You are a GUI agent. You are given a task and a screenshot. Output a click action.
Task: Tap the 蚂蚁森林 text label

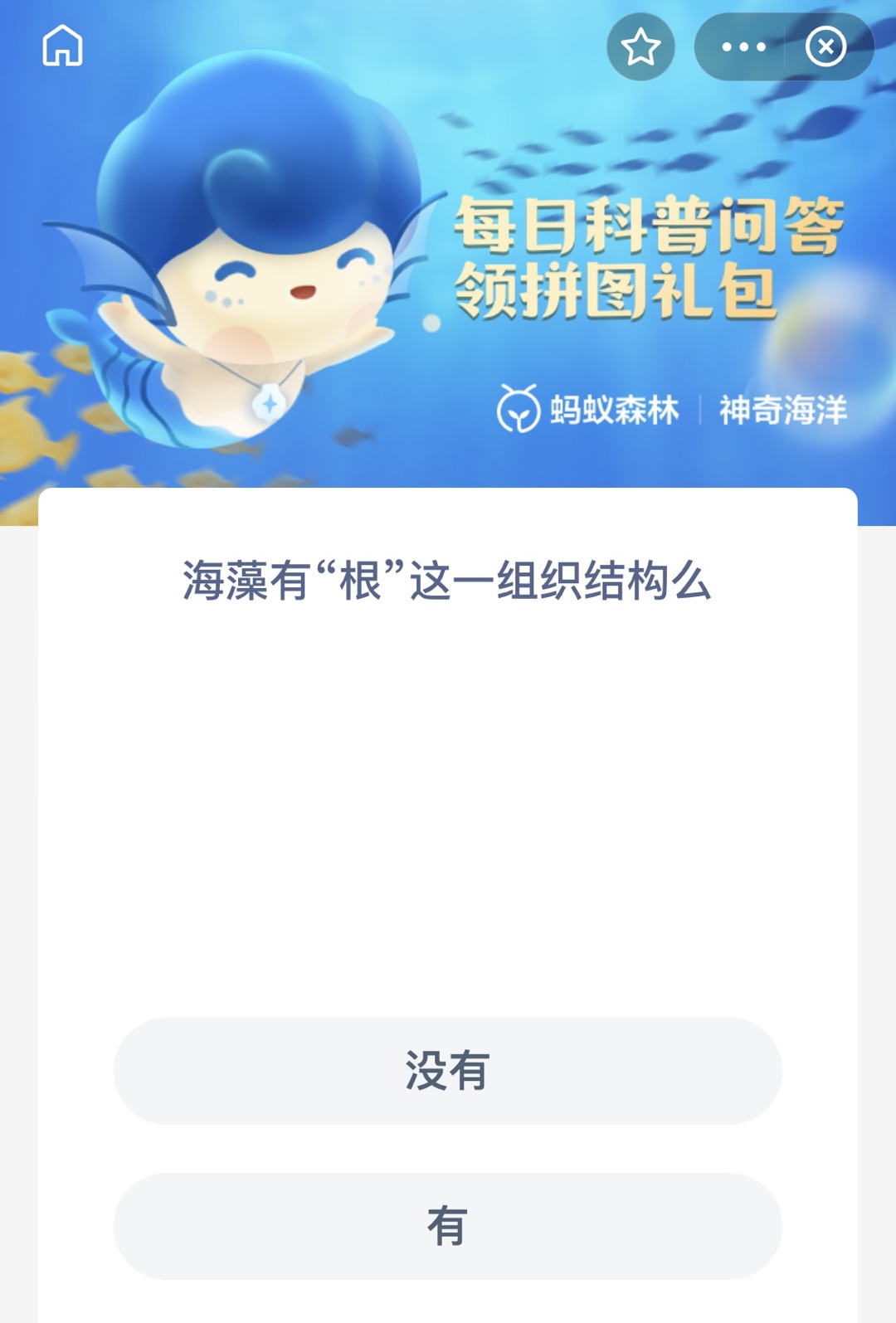617,408
